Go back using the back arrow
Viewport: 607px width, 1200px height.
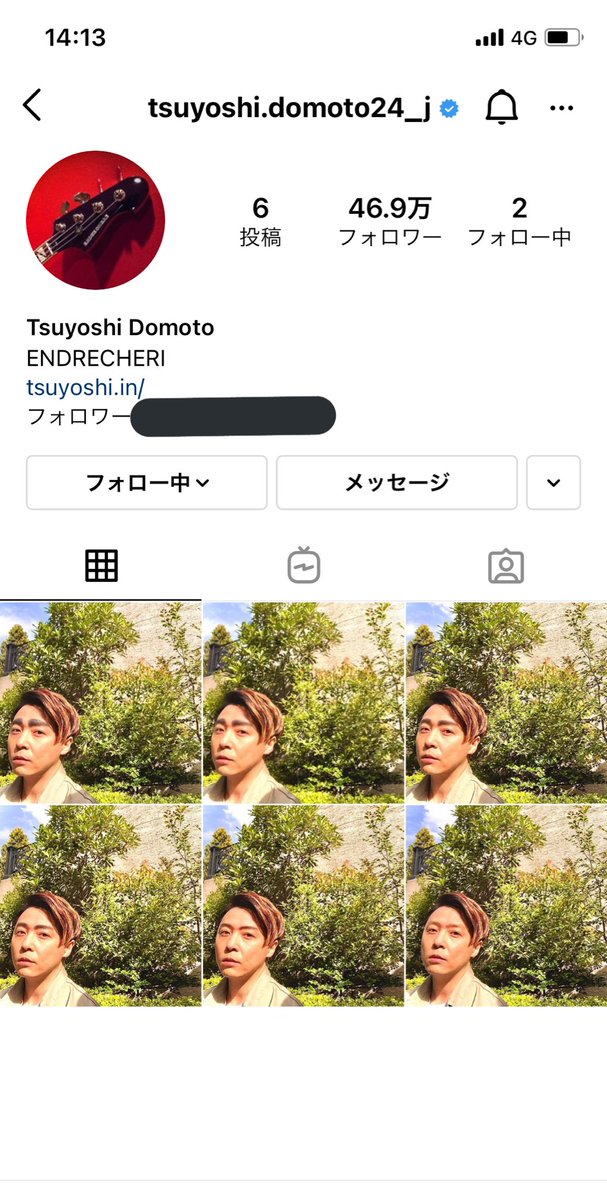[x=33, y=106]
